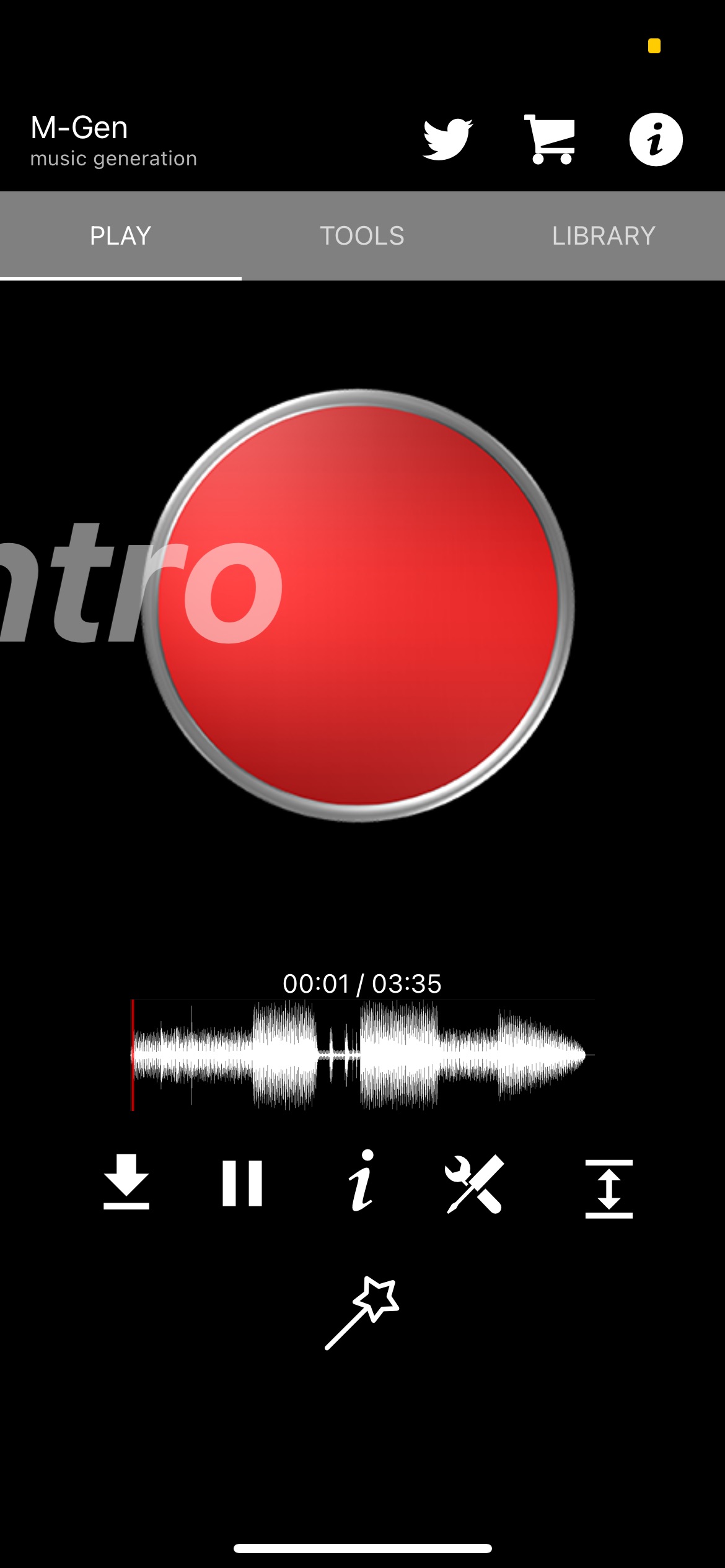Tap the magic wand icon
The image size is (725, 1568).
coord(362,1313)
